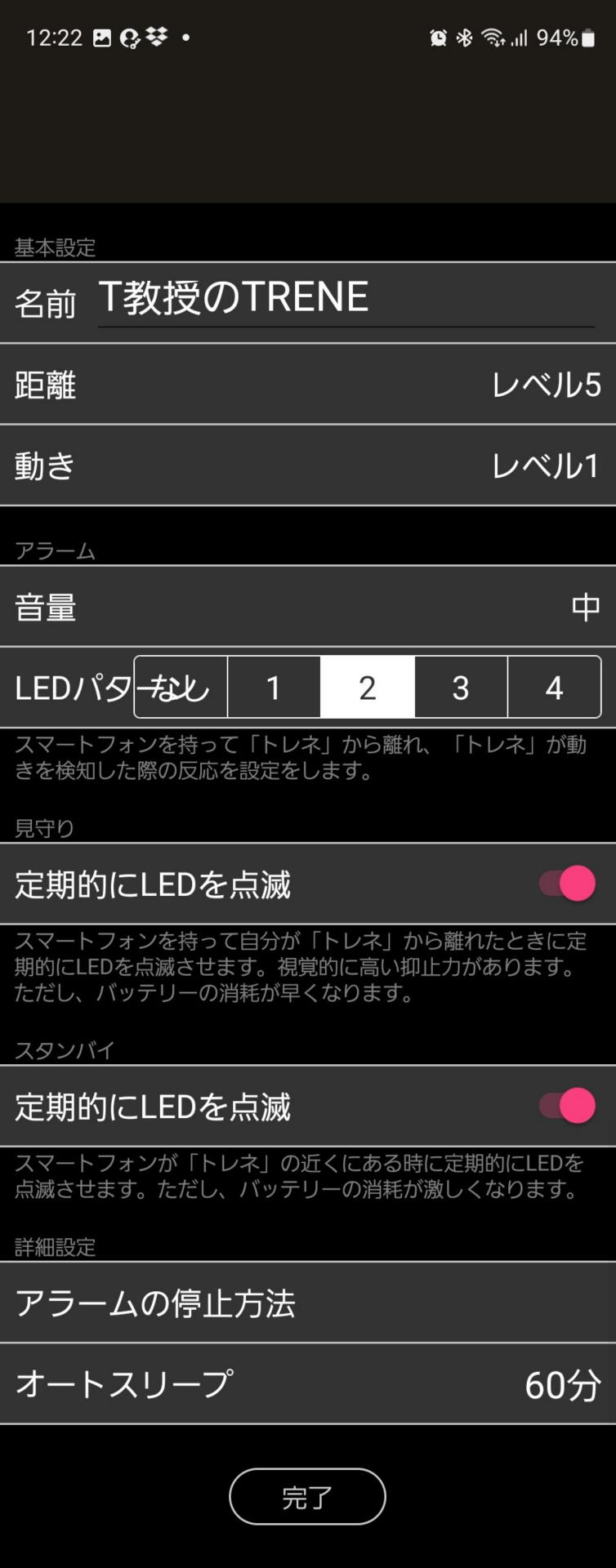Select LED pattern 3

point(461,688)
